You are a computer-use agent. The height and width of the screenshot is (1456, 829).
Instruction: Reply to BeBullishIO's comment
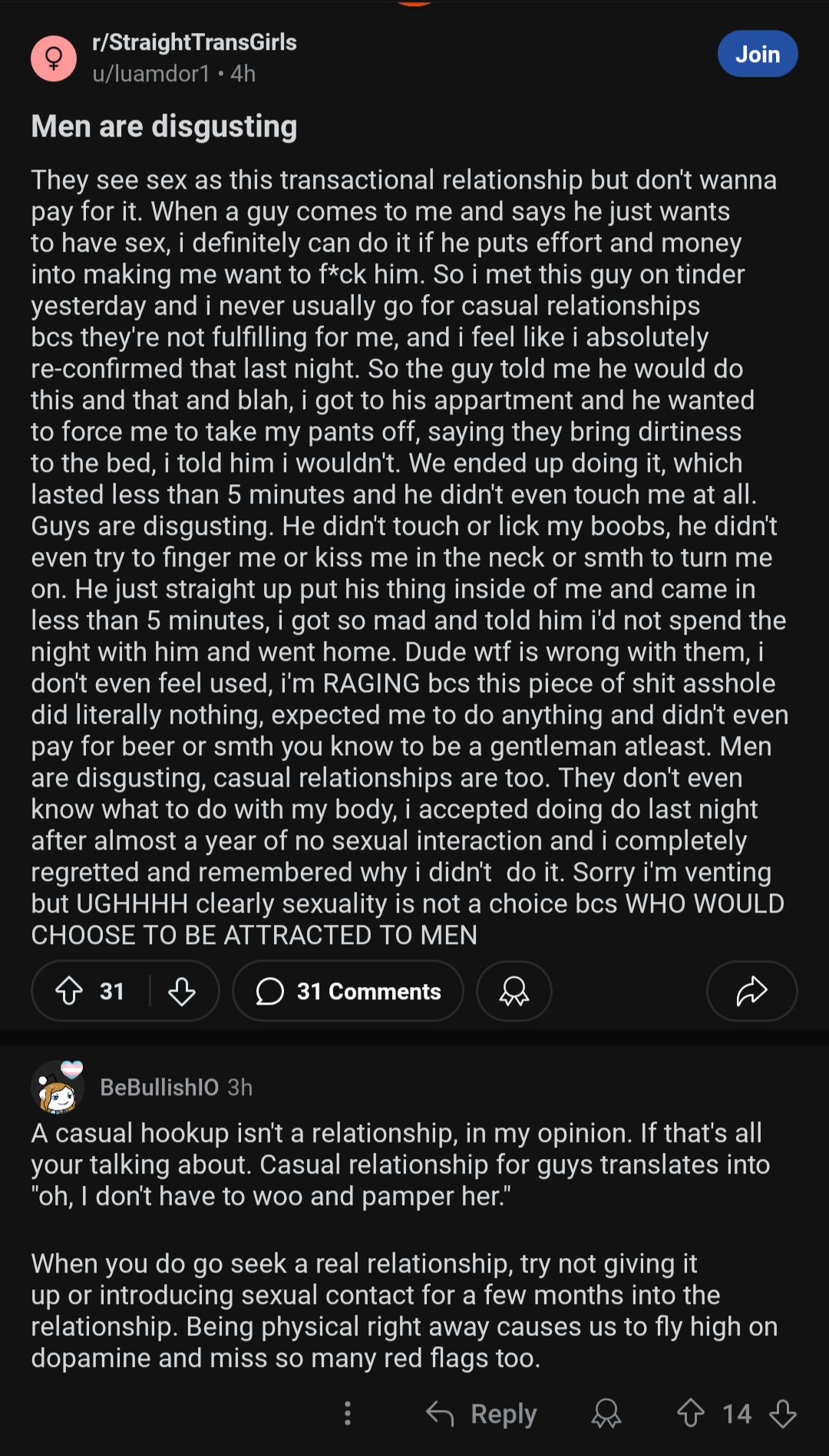pyautogui.click(x=481, y=1413)
